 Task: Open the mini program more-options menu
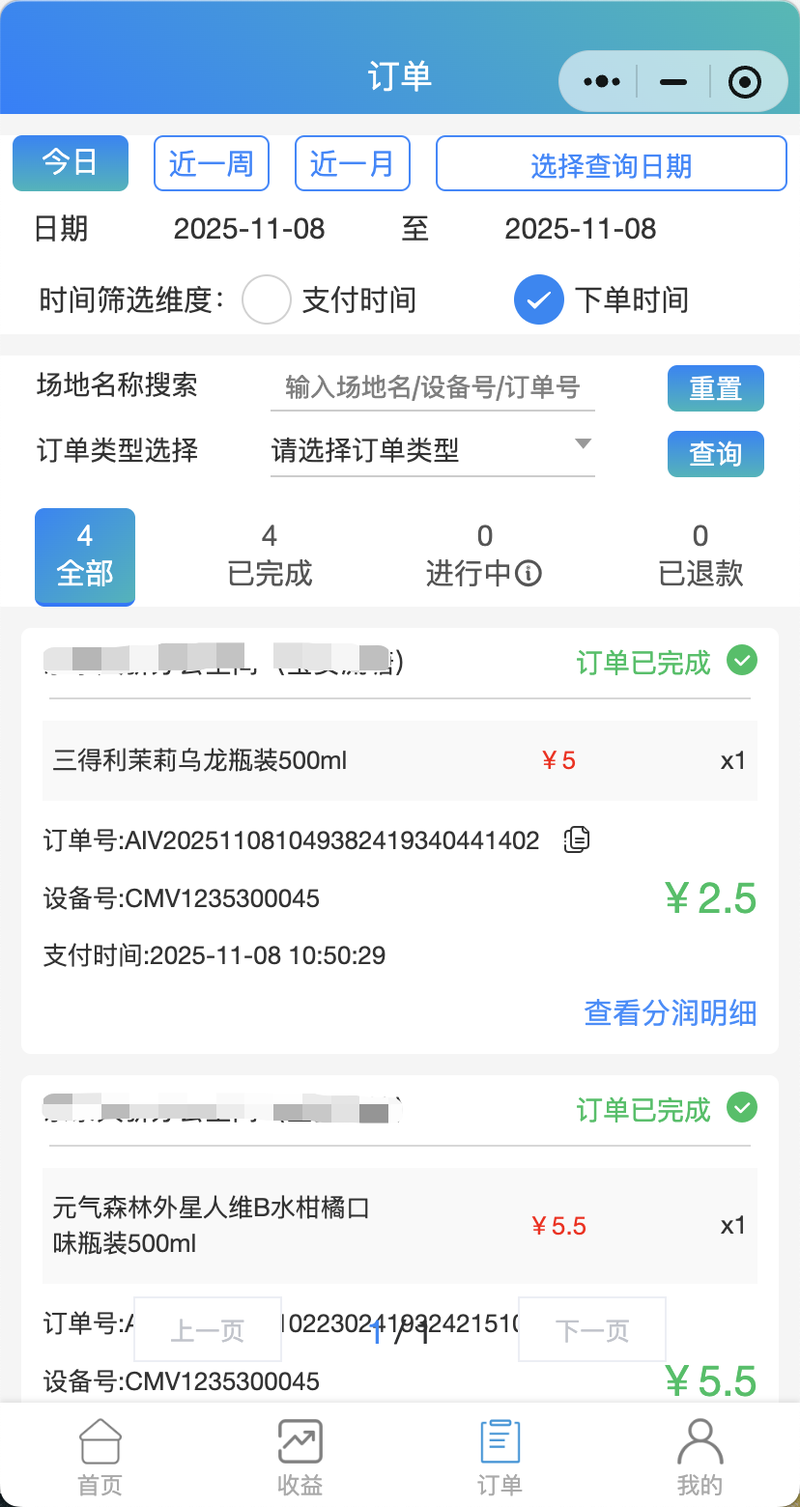601,81
